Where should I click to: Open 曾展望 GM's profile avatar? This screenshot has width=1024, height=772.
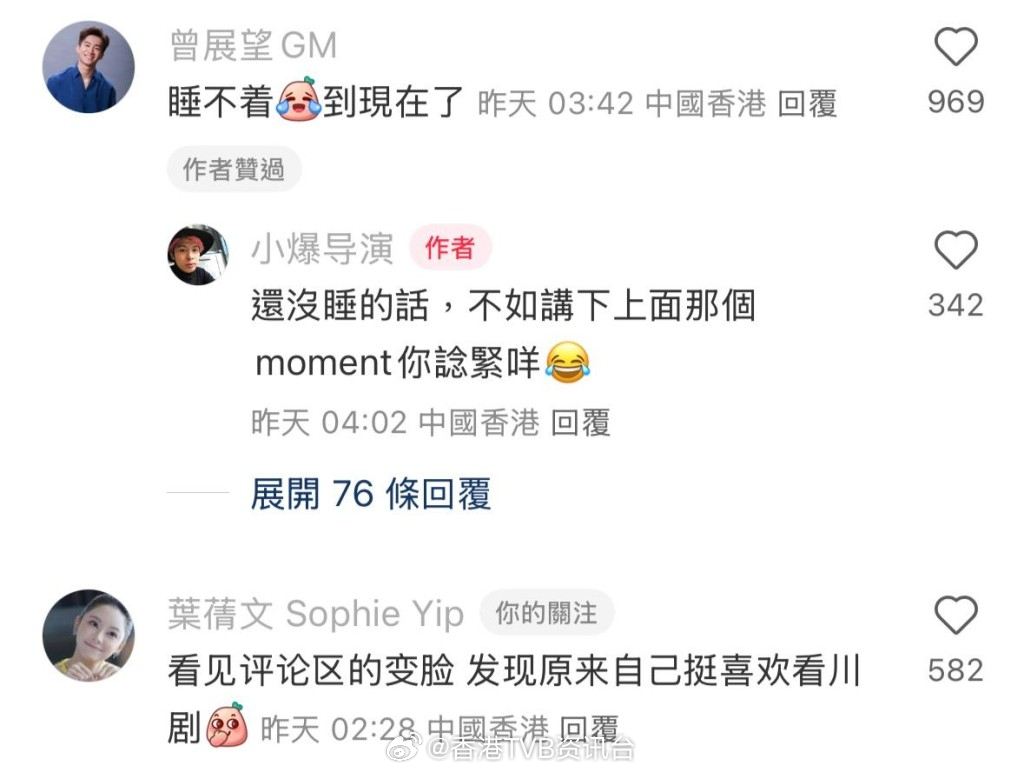tap(88, 67)
